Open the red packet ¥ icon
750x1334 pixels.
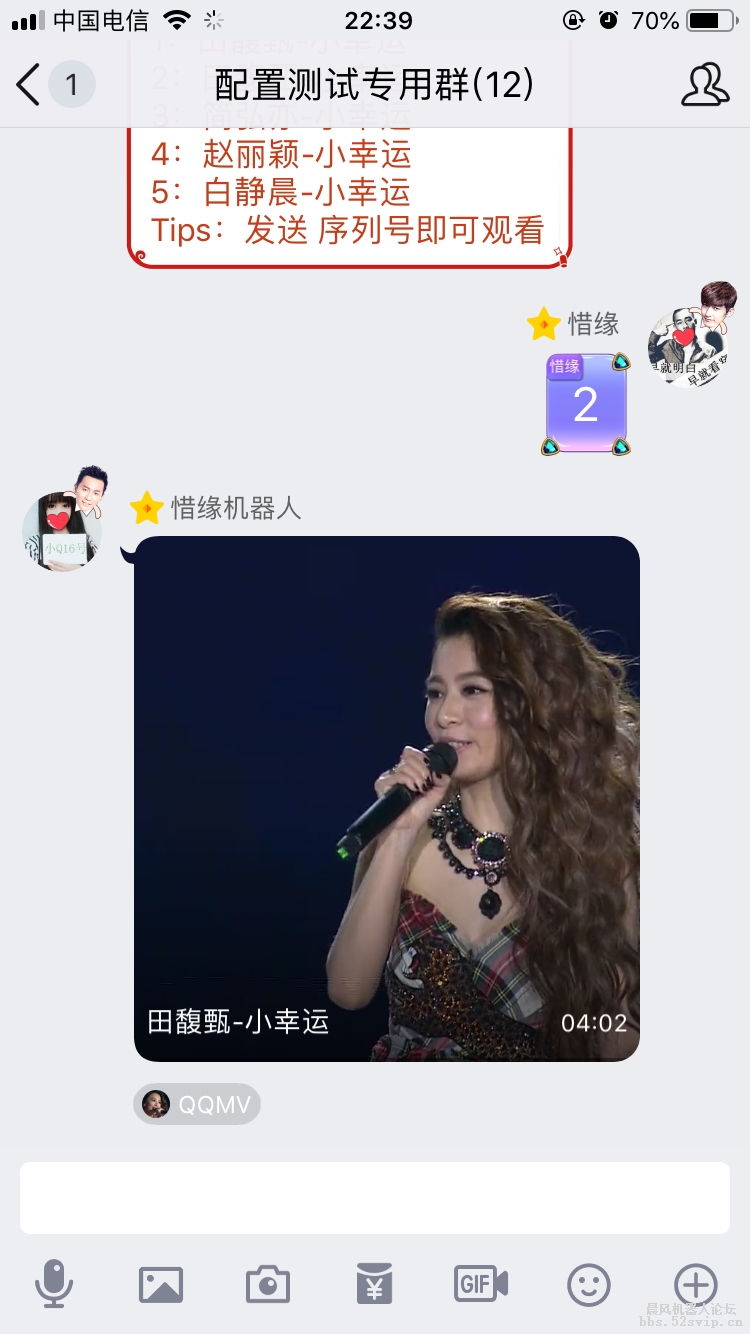click(x=374, y=1286)
